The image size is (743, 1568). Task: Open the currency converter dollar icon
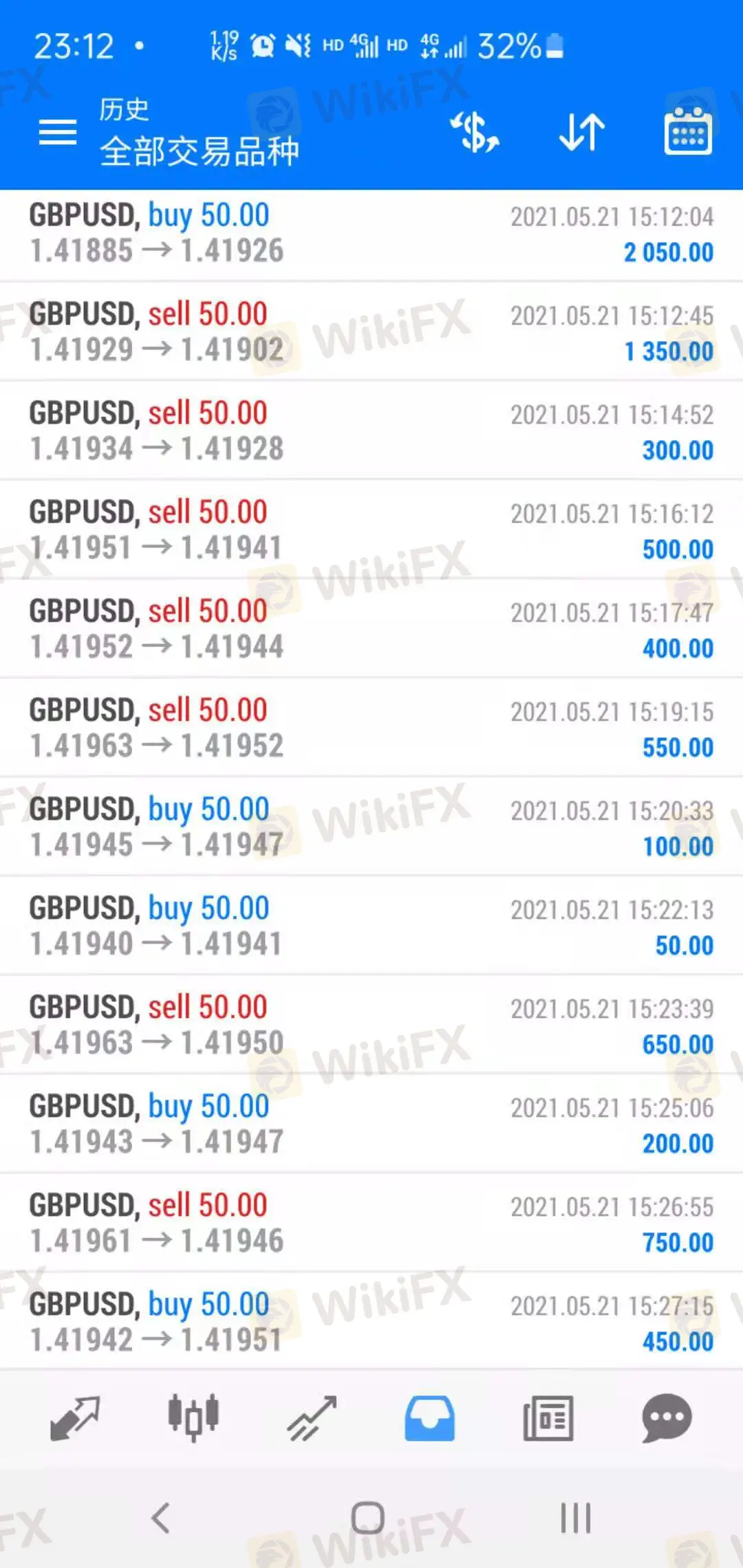474,132
